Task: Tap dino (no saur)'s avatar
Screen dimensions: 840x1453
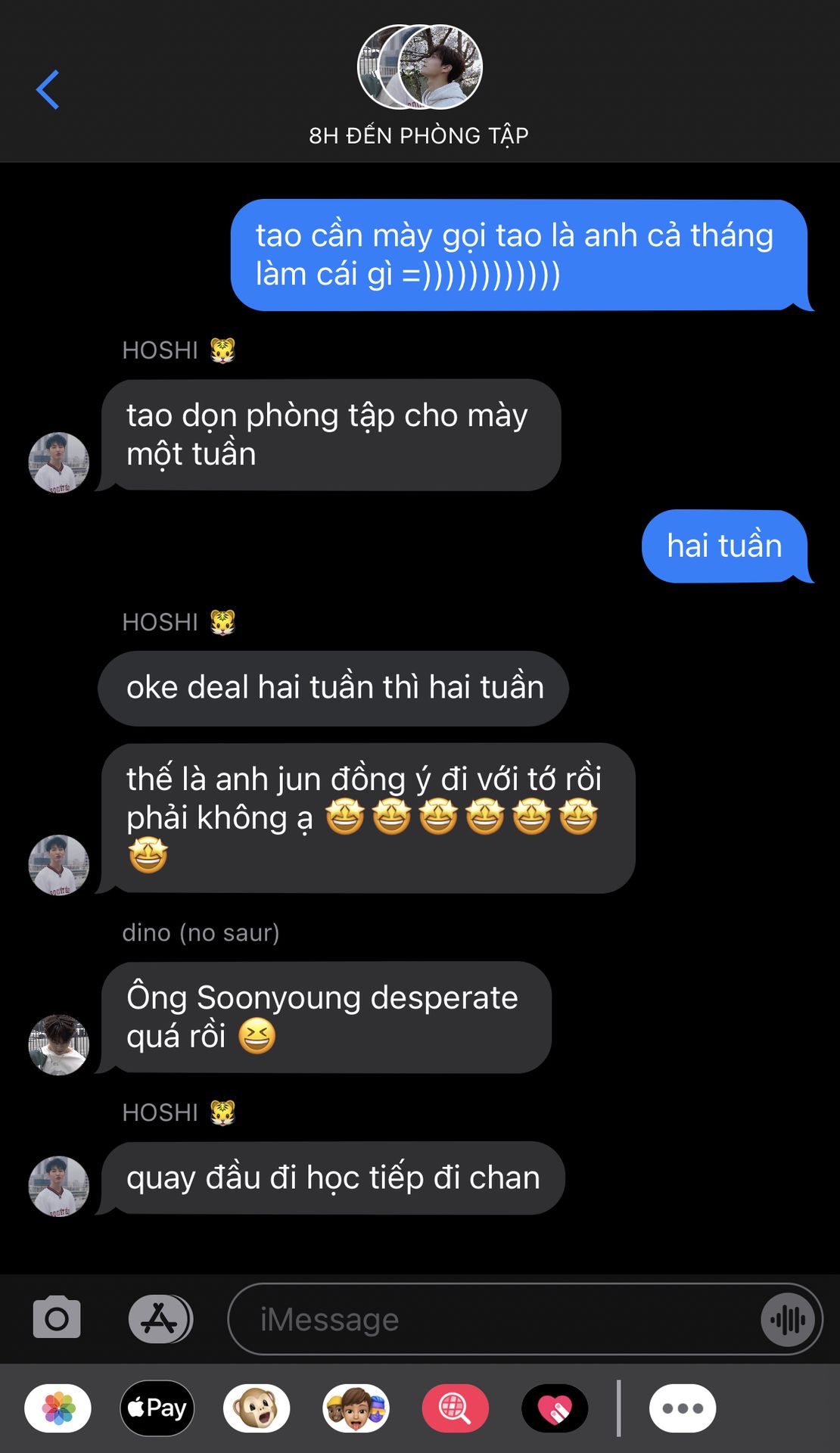Action: click(x=58, y=1045)
